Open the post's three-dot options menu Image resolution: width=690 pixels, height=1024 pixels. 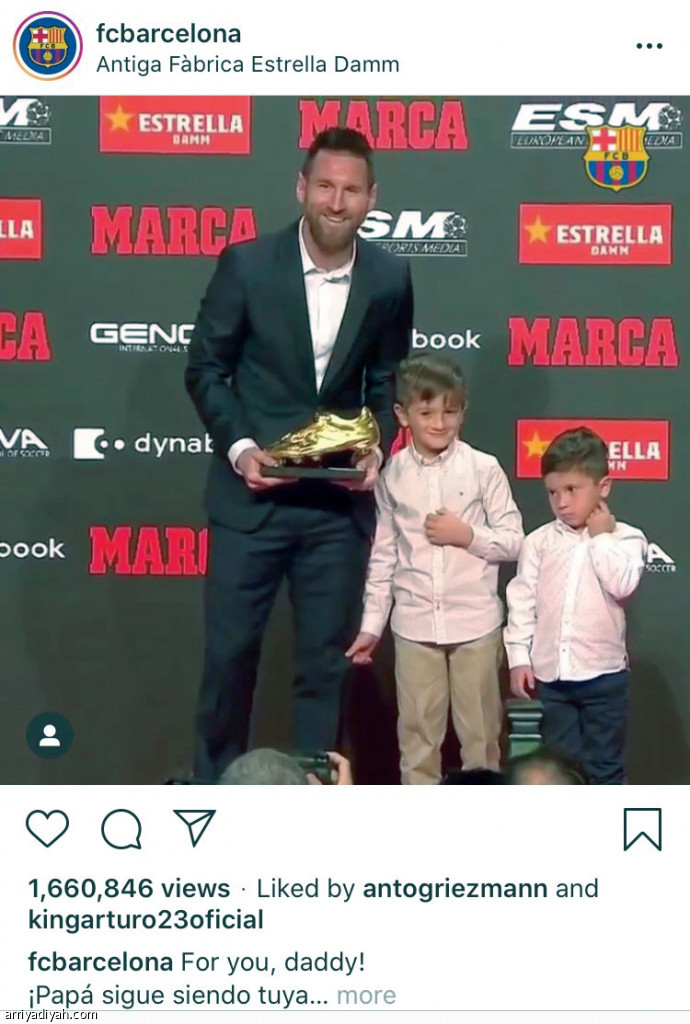(x=649, y=46)
